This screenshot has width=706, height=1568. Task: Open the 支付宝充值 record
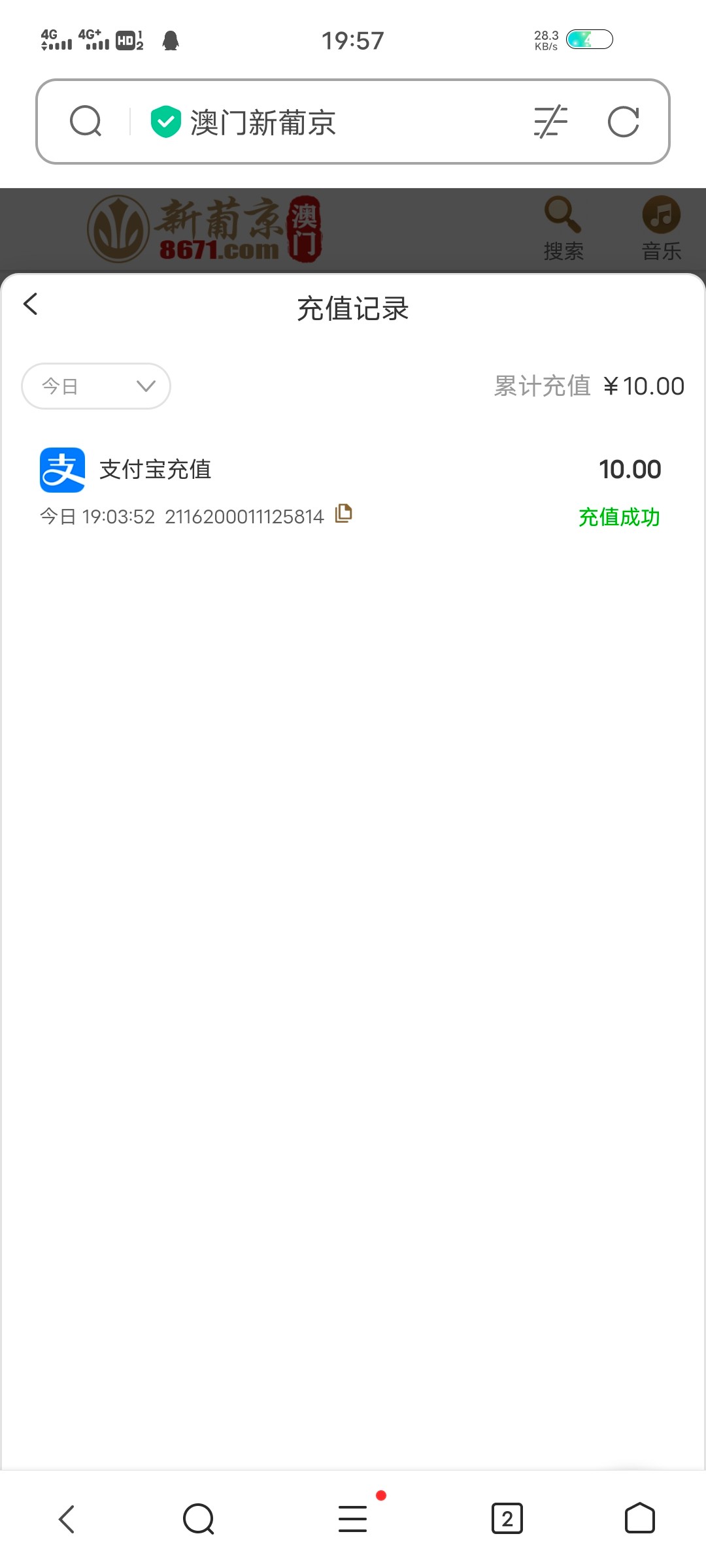click(155, 470)
